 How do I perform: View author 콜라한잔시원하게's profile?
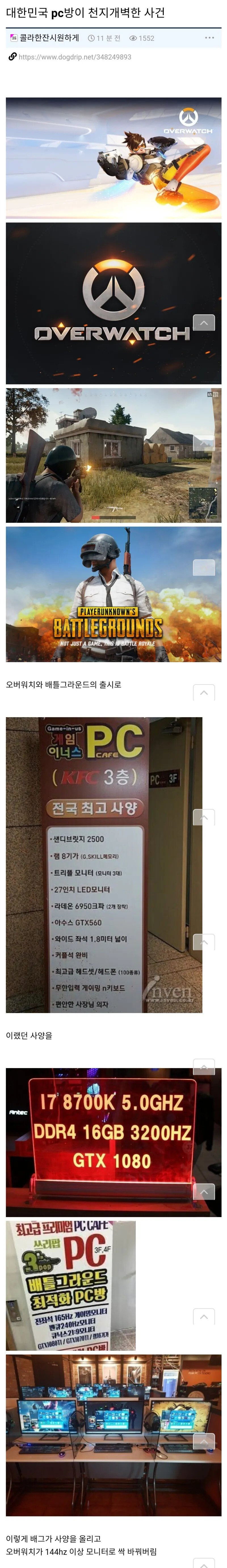coord(49,38)
